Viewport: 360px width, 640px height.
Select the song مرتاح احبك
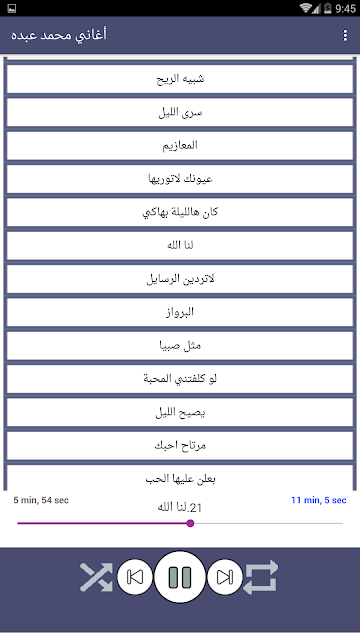click(x=180, y=446)
